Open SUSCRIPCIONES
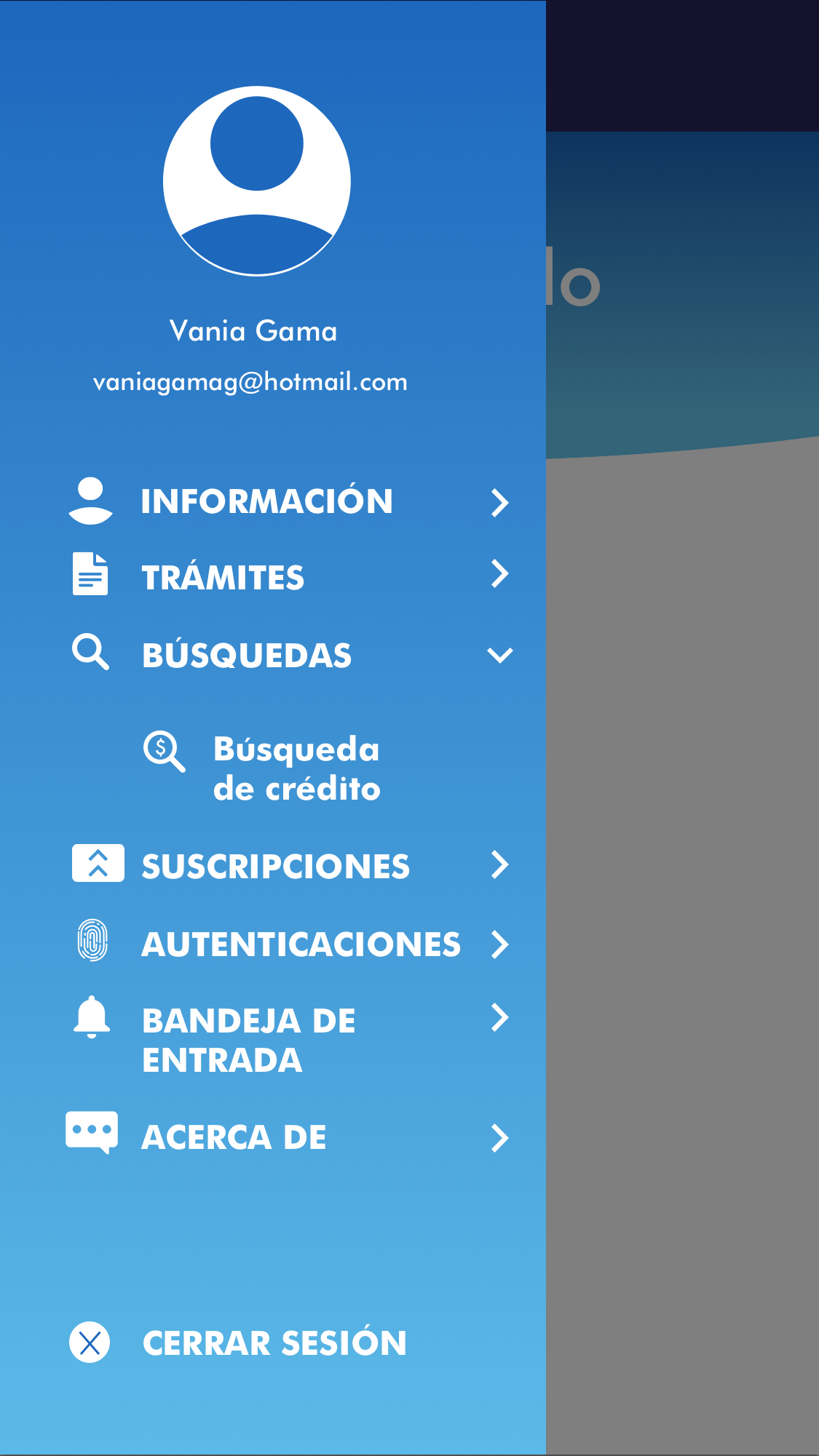Image resolution: width=819 pixels, height=1456 pixels. [275, 866]
